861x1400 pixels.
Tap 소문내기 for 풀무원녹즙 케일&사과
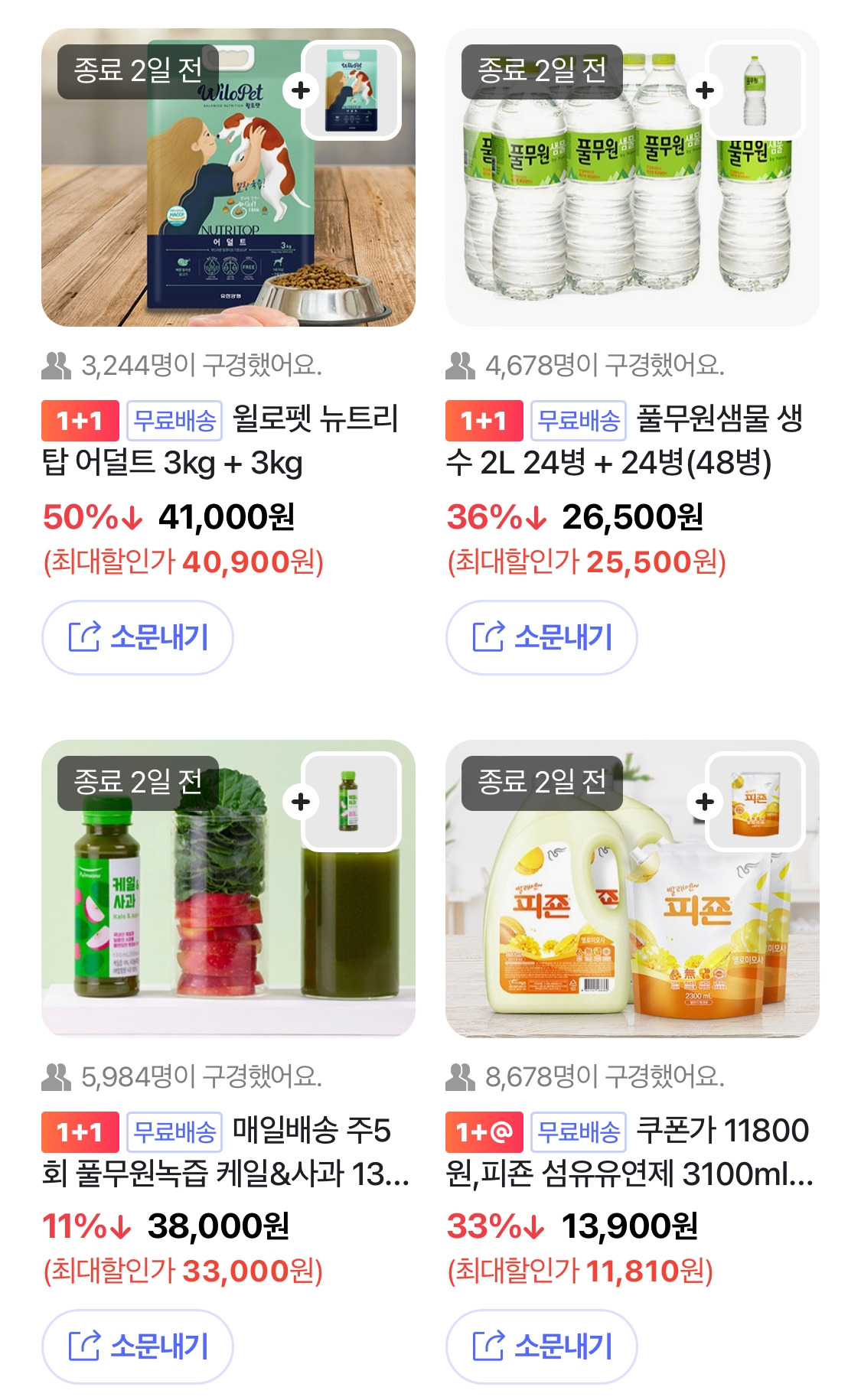138,1346
